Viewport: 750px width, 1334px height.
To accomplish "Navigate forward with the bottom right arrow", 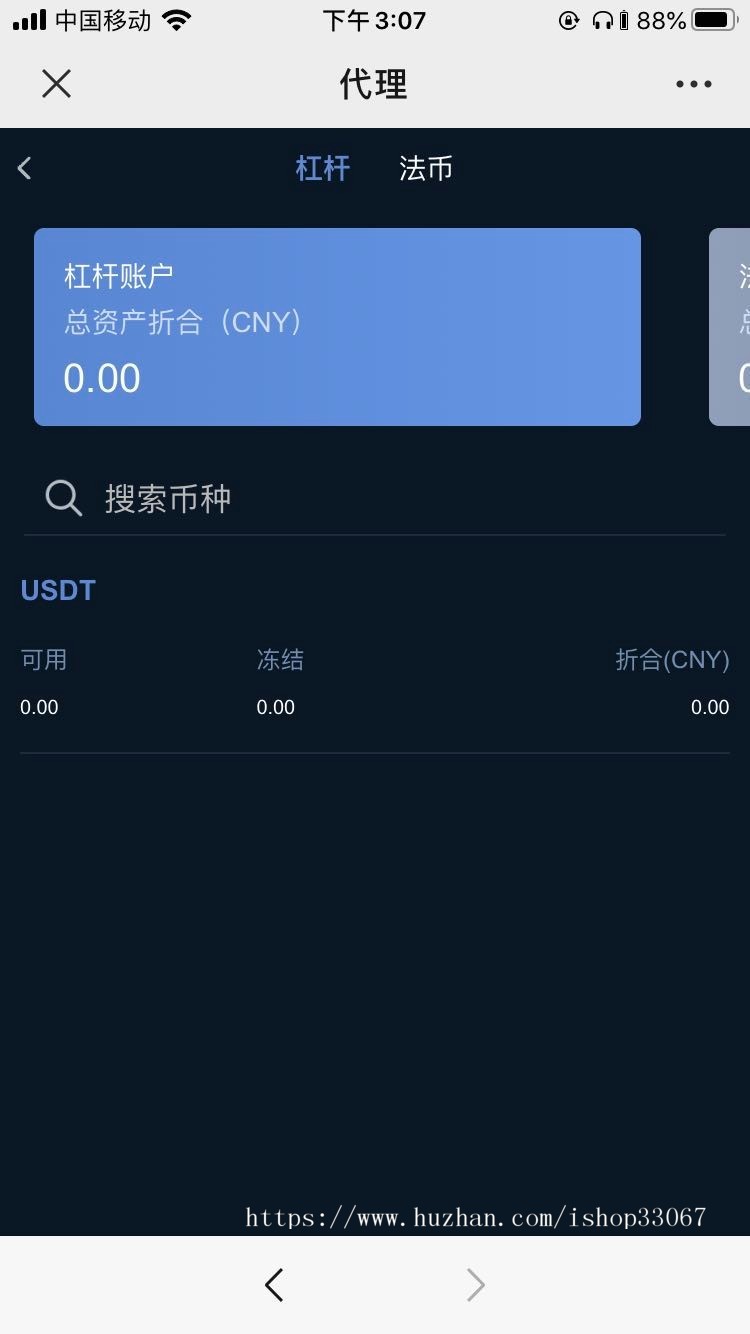I will [474, 1285].
